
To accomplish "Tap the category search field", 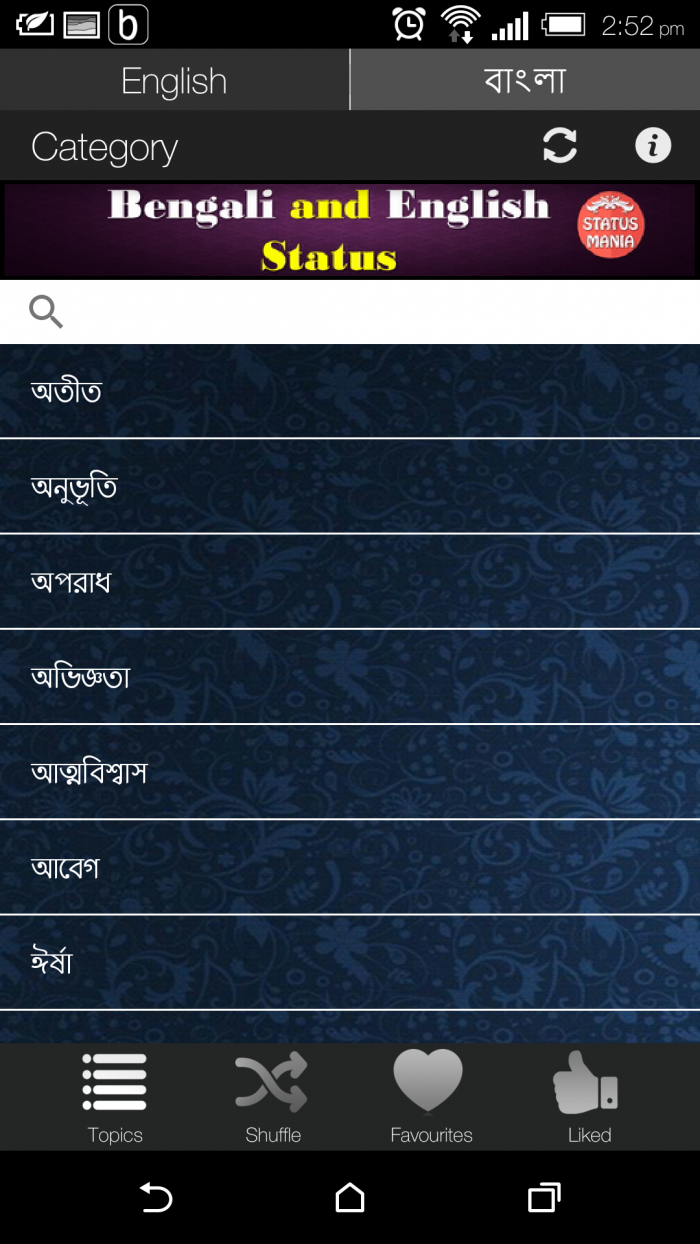I will [370, 312].
